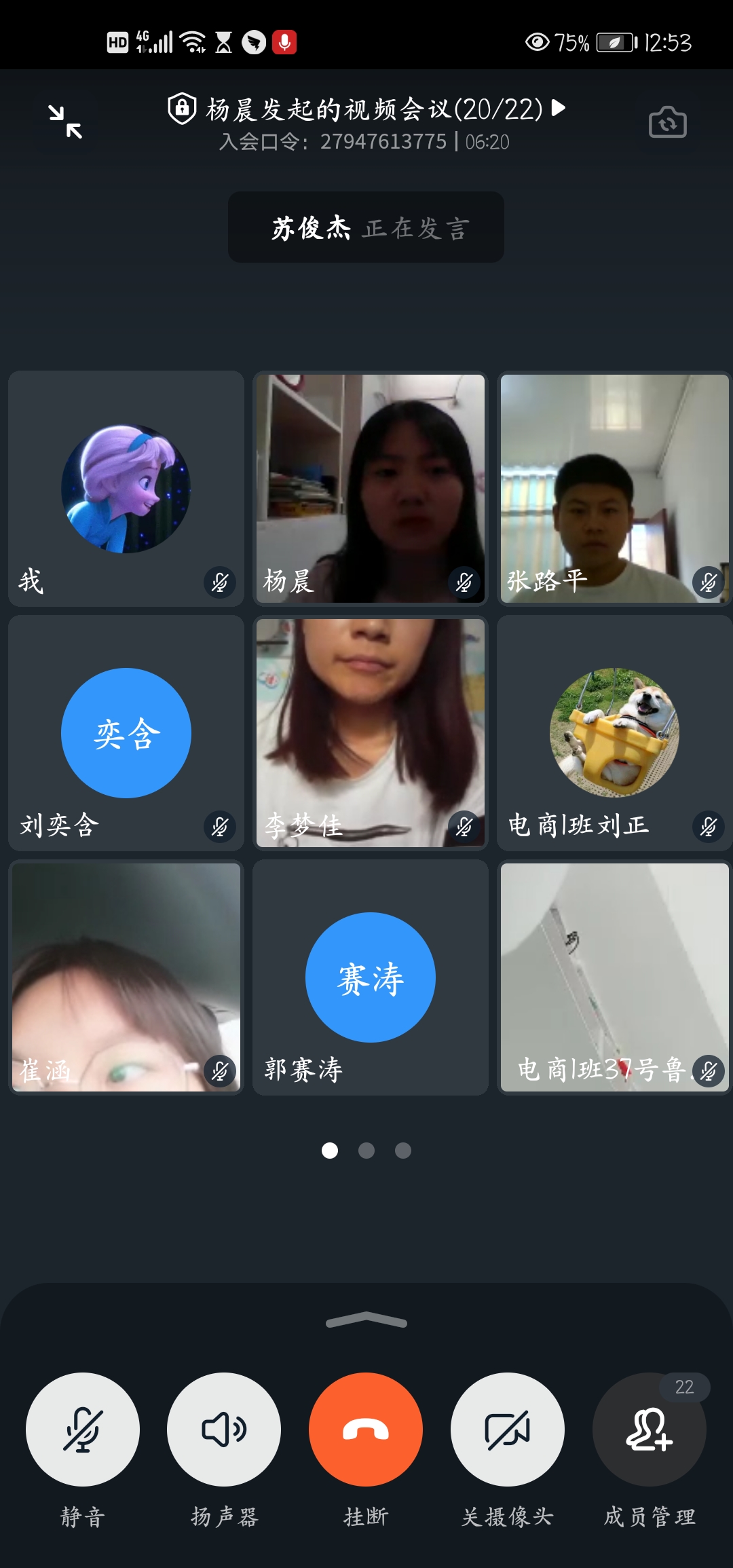The width and height of the screenshot is (733, 1568).
Task: Expand the bottom control panel handle
Action: click(x=366, y=1321)
